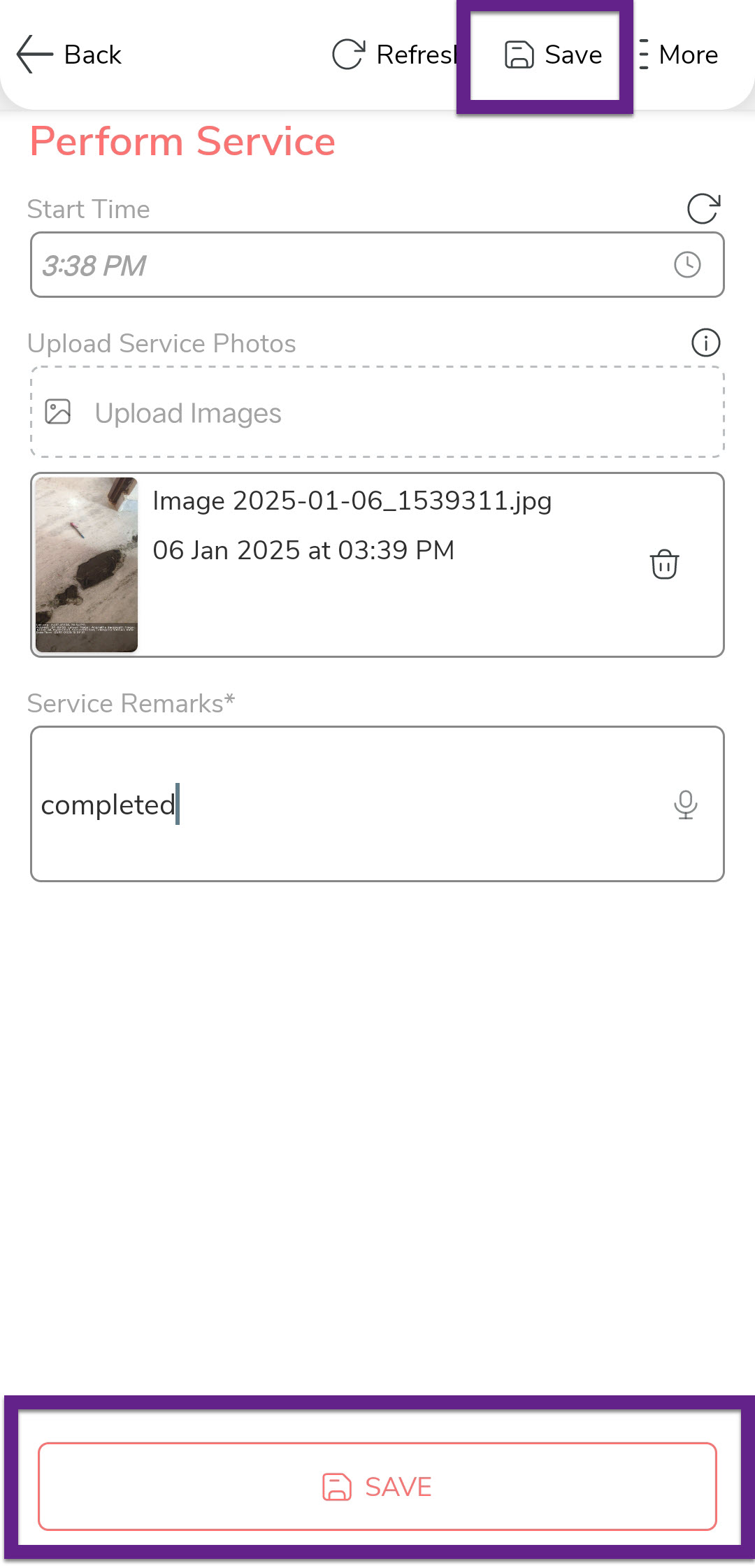Open the uploaded image thumbnail
This screenshot has height=1568, width=755.
point(87,565)
